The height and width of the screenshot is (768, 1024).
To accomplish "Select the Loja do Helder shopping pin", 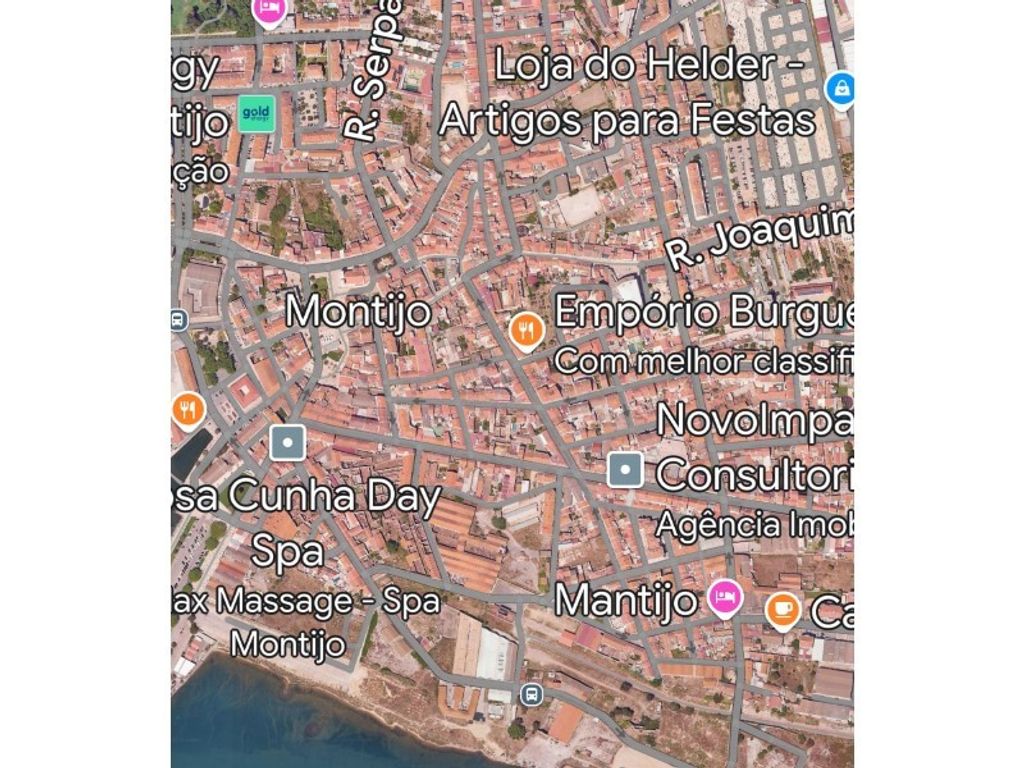I will pyautogui.click(x=841, y=89).
